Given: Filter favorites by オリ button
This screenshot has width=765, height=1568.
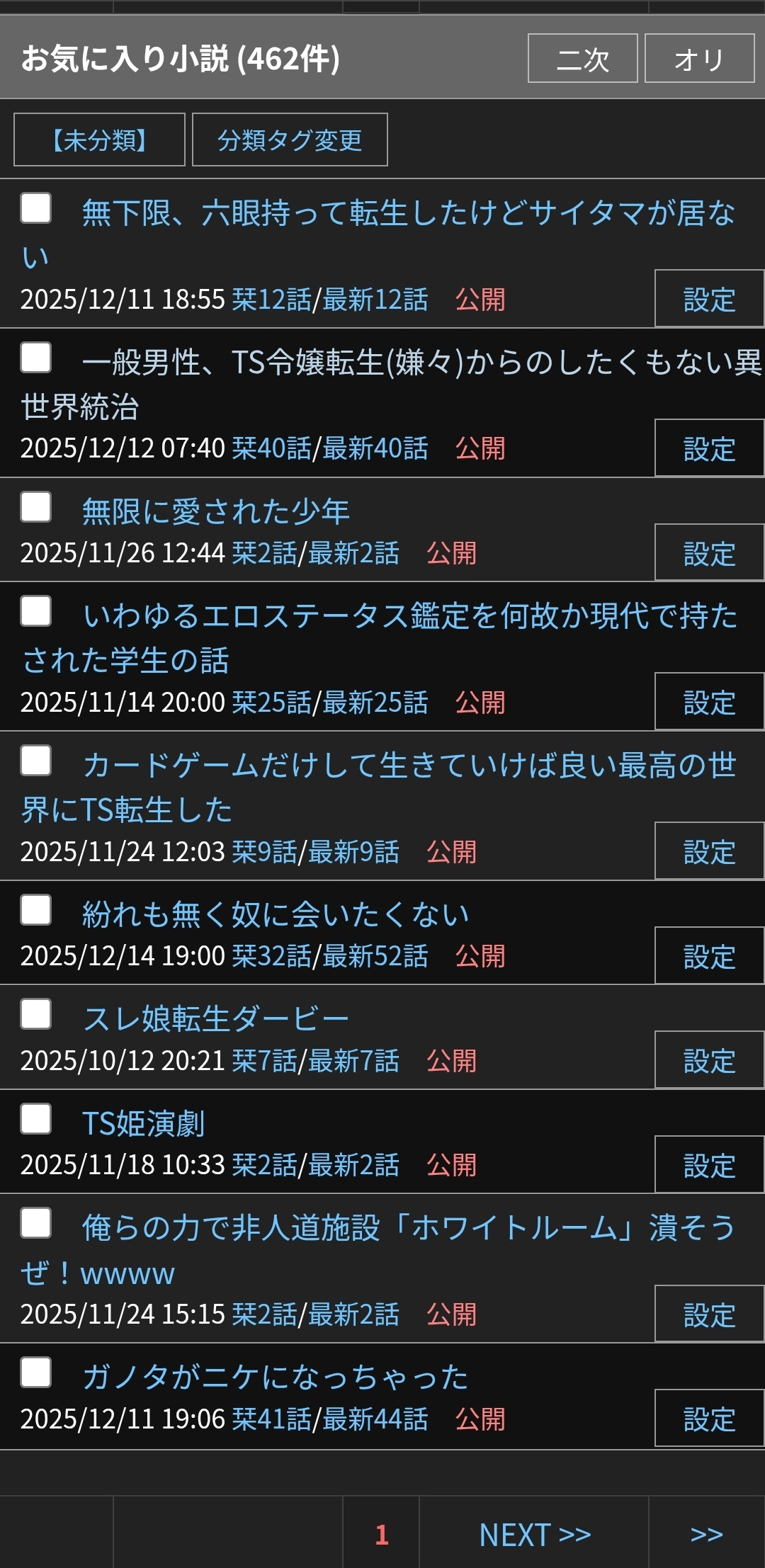Looking at the screenshot, I should click(699, 59).
